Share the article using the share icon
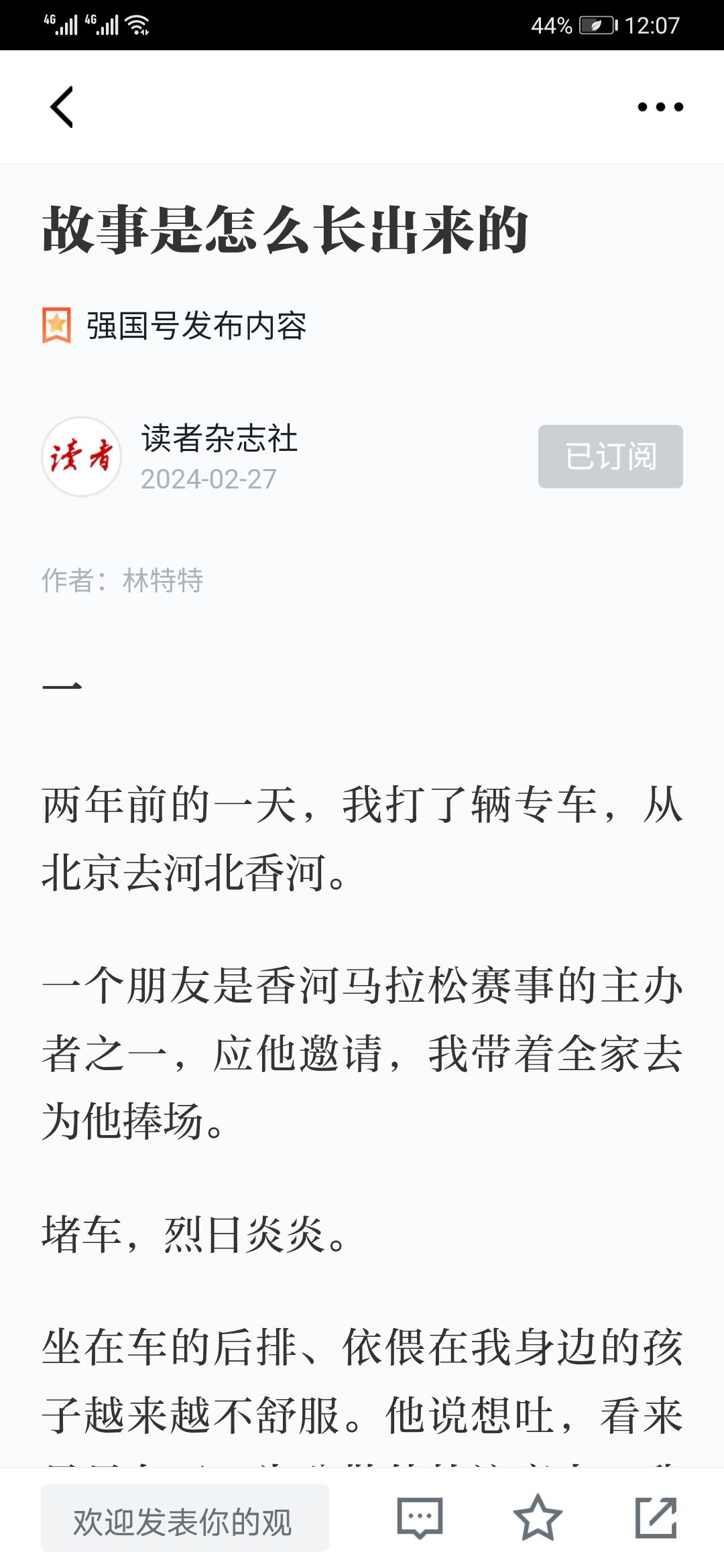 [656, 1518]
